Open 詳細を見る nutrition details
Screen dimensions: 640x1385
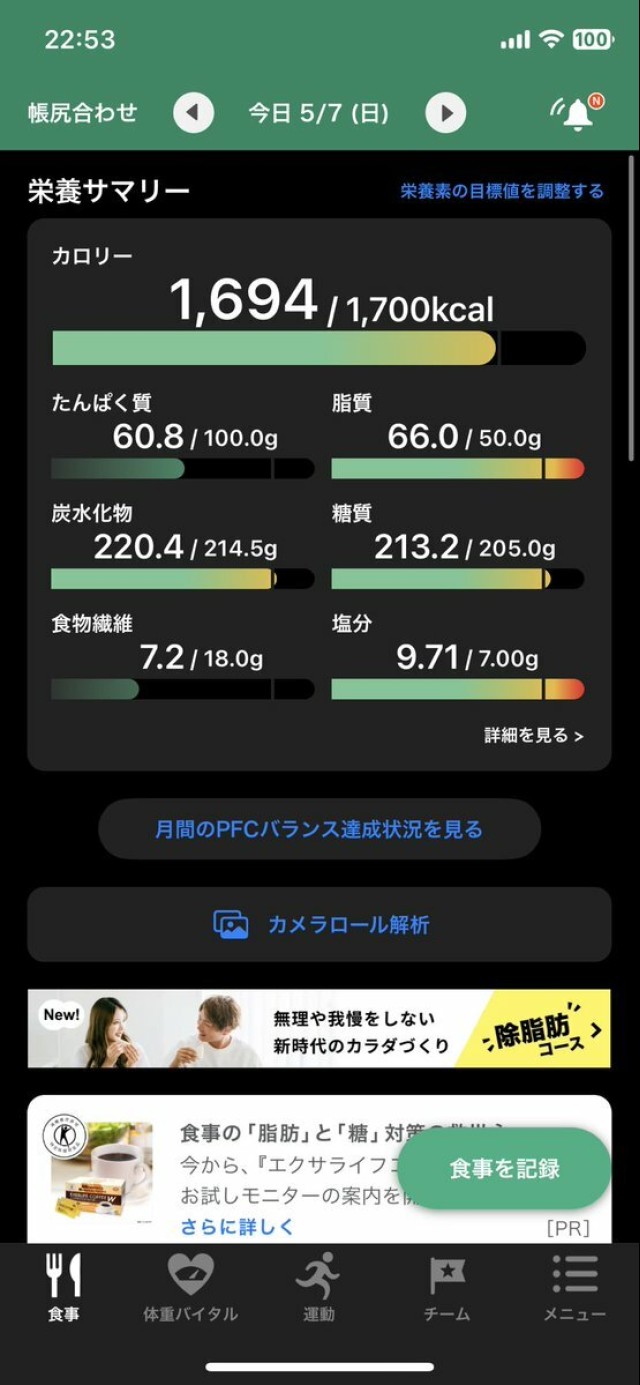coord(533,735)
